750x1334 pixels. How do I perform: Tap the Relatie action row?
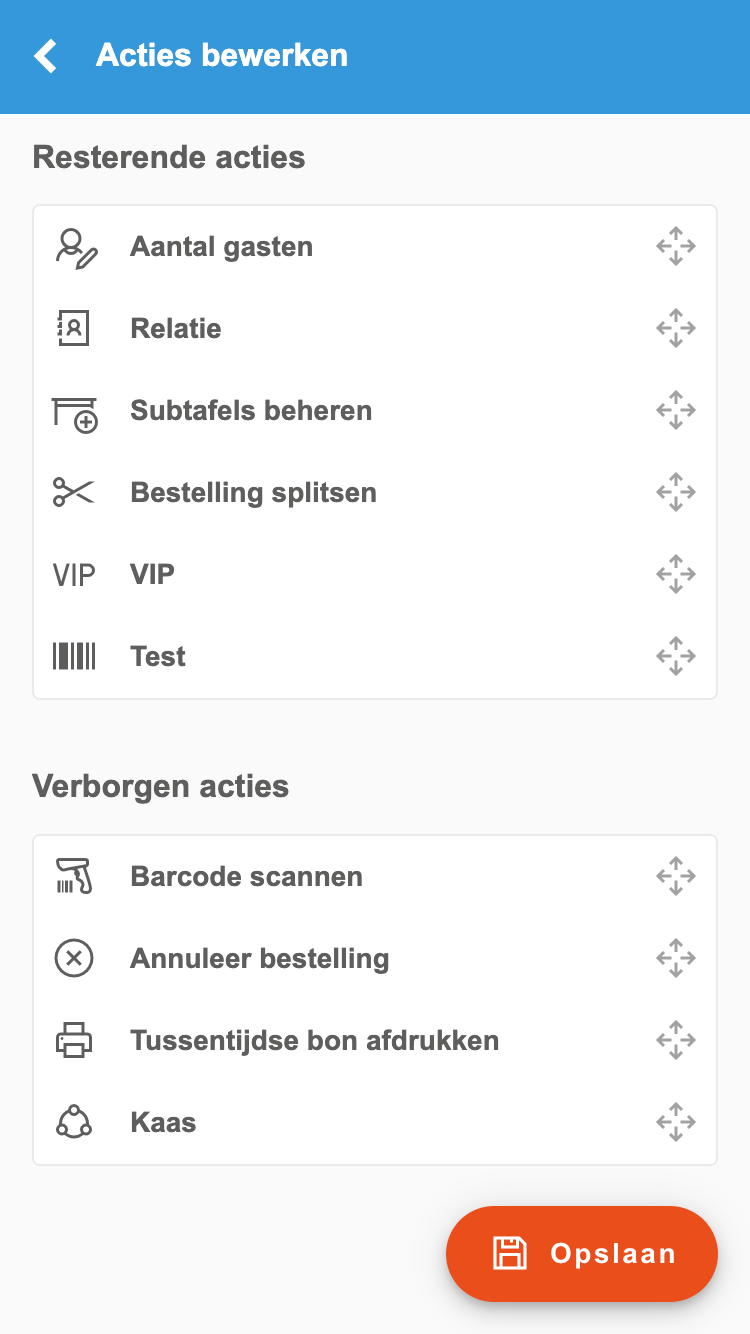coord(375,329)
